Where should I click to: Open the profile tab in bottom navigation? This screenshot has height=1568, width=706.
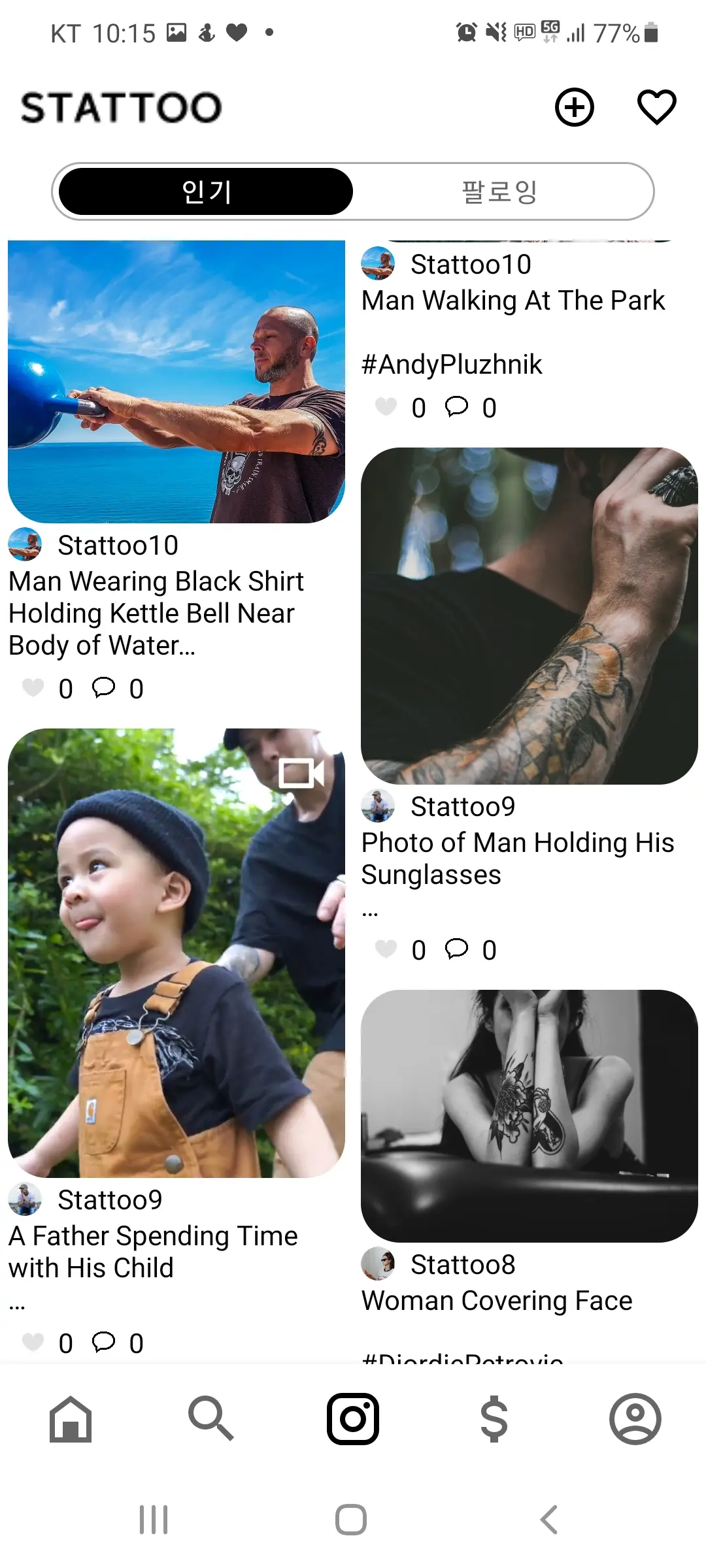click(635, 1419)
